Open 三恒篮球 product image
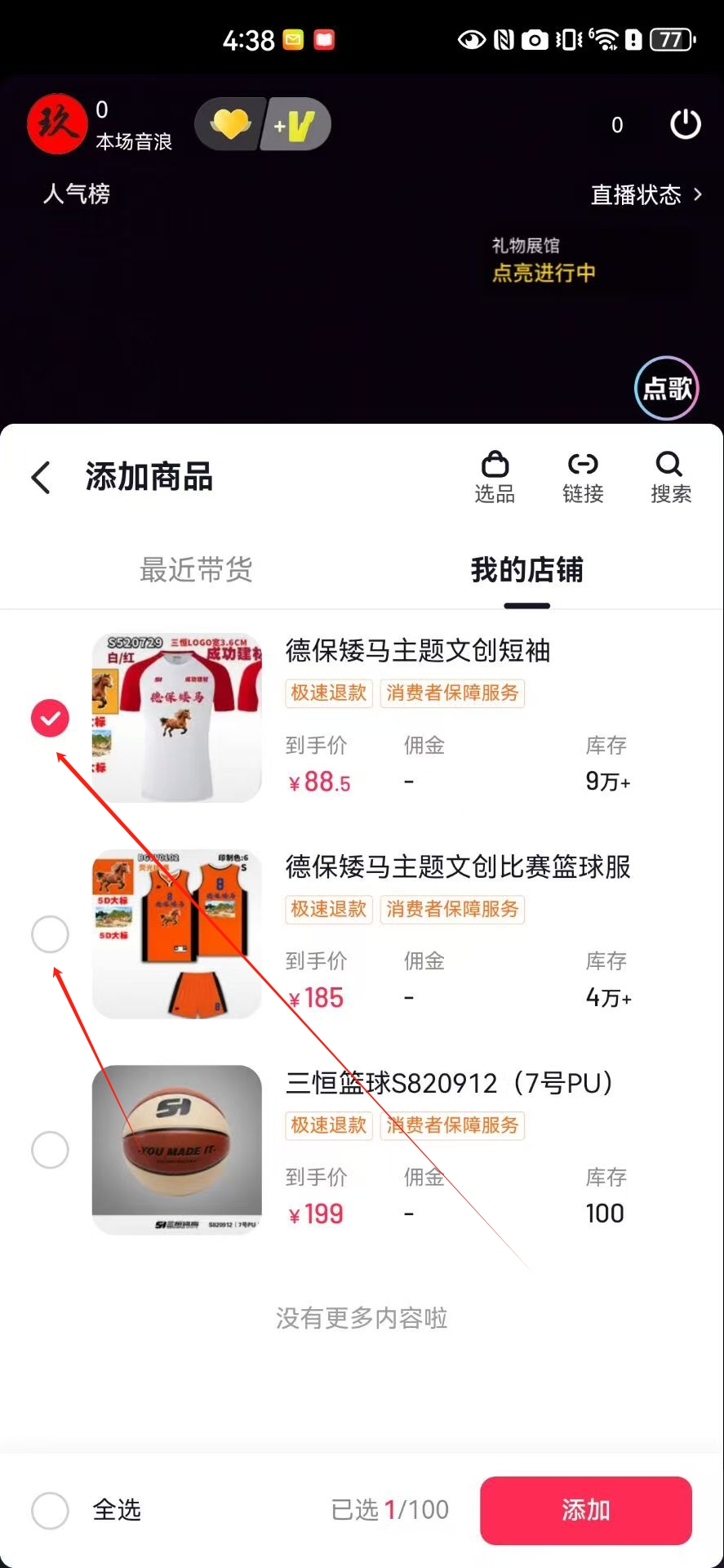724x1568 pixels. [177, 1149]
